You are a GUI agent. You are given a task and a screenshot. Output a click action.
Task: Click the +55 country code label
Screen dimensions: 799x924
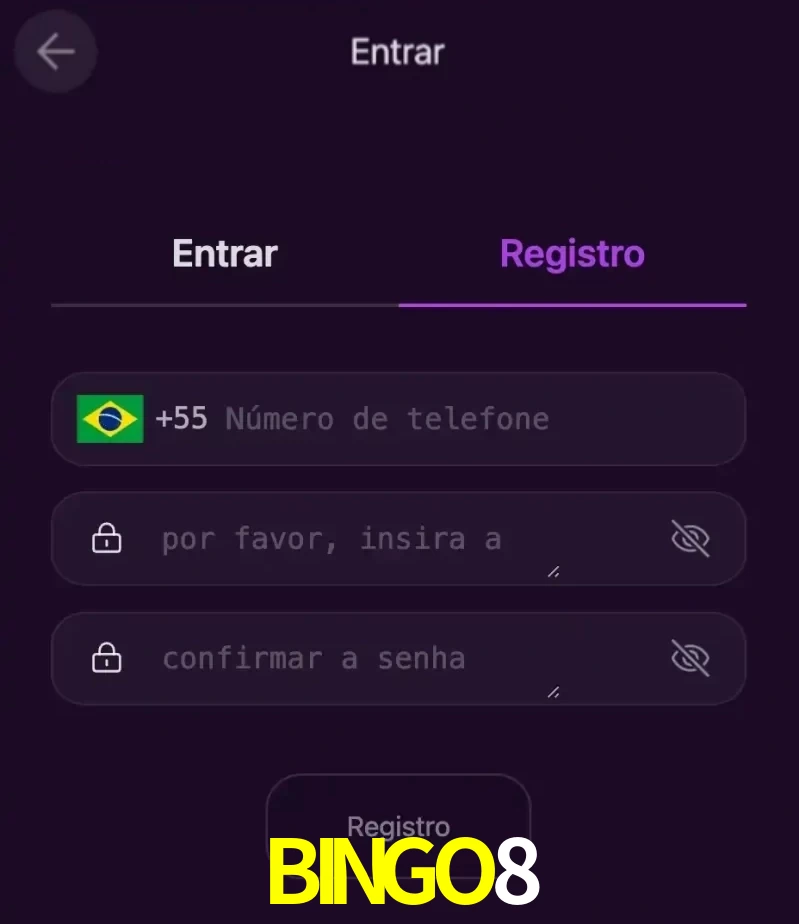click(x=181, y=419)
